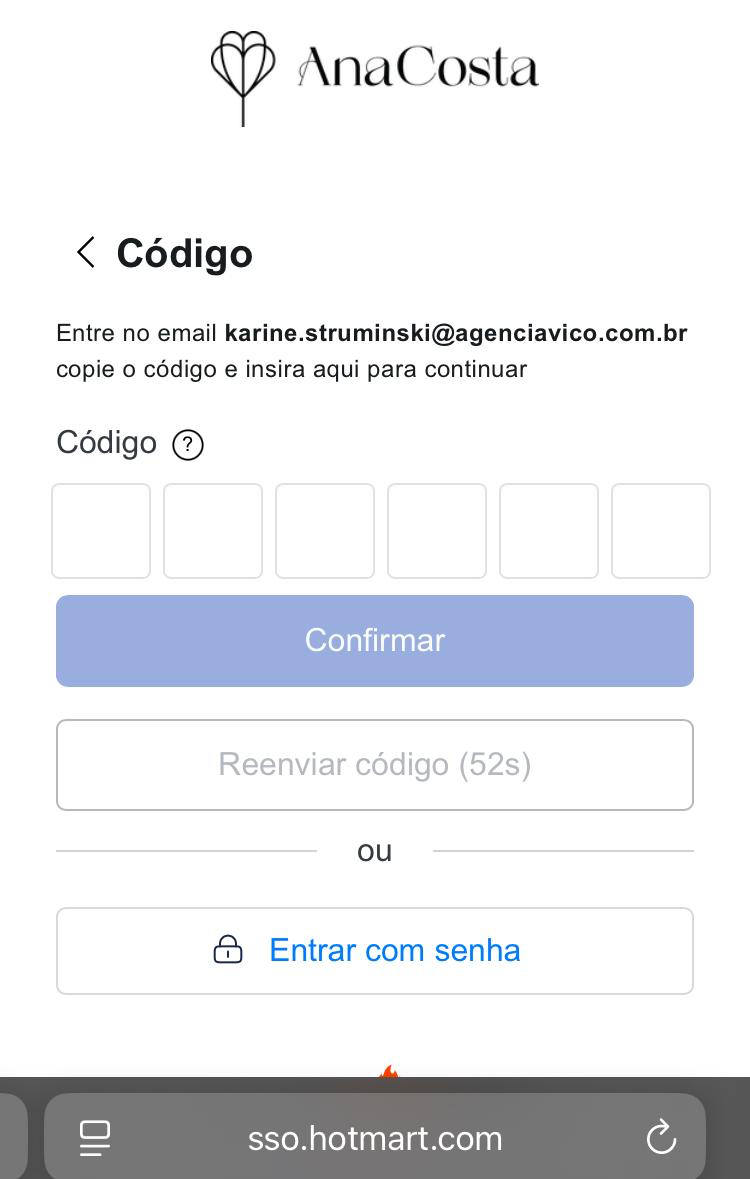
Task: Confirm the entered code
Action: pyautogui.click(x=375, y=641)
